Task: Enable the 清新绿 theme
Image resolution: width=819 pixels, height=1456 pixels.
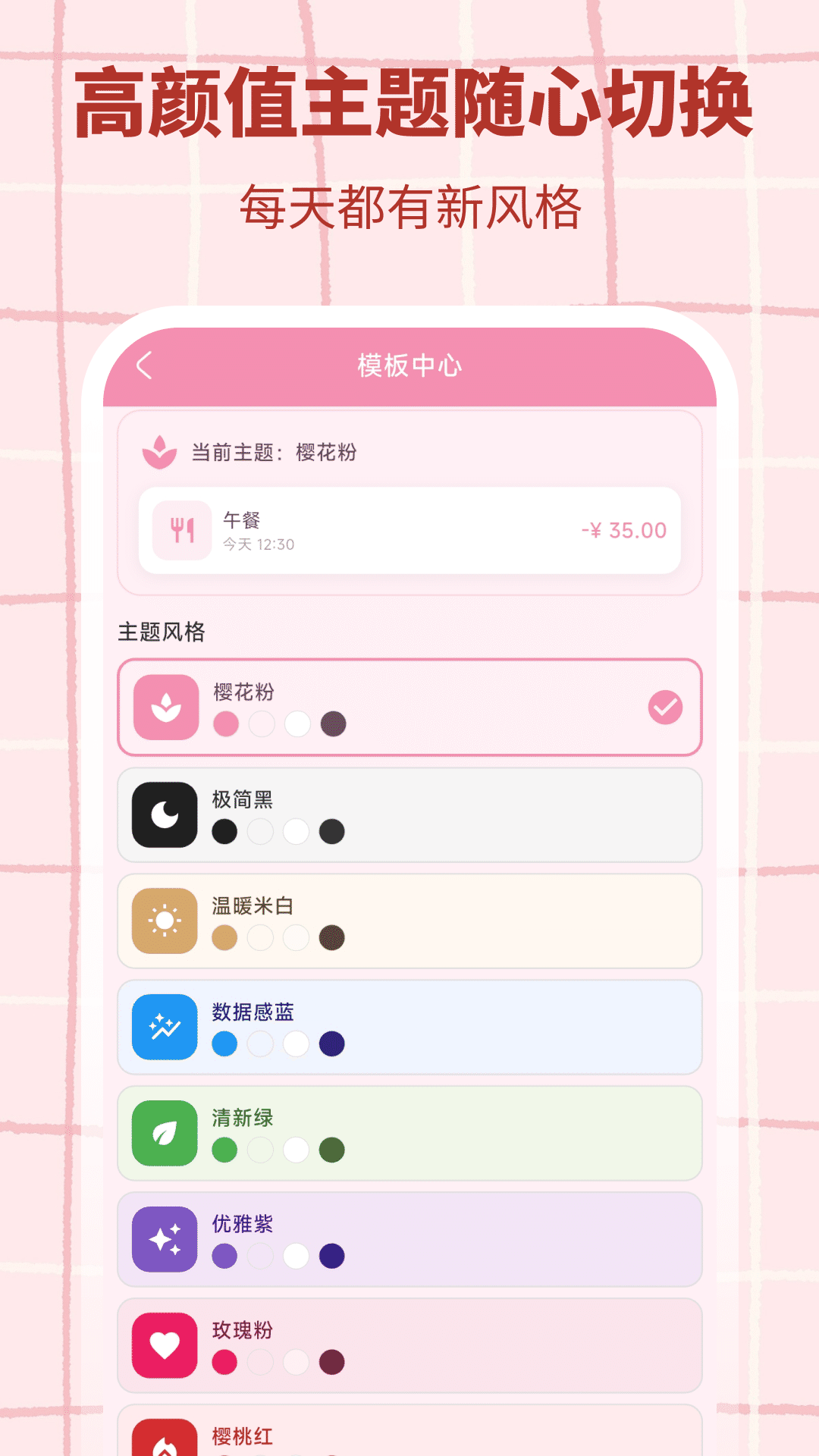Action: click(x=409, y=1132)
